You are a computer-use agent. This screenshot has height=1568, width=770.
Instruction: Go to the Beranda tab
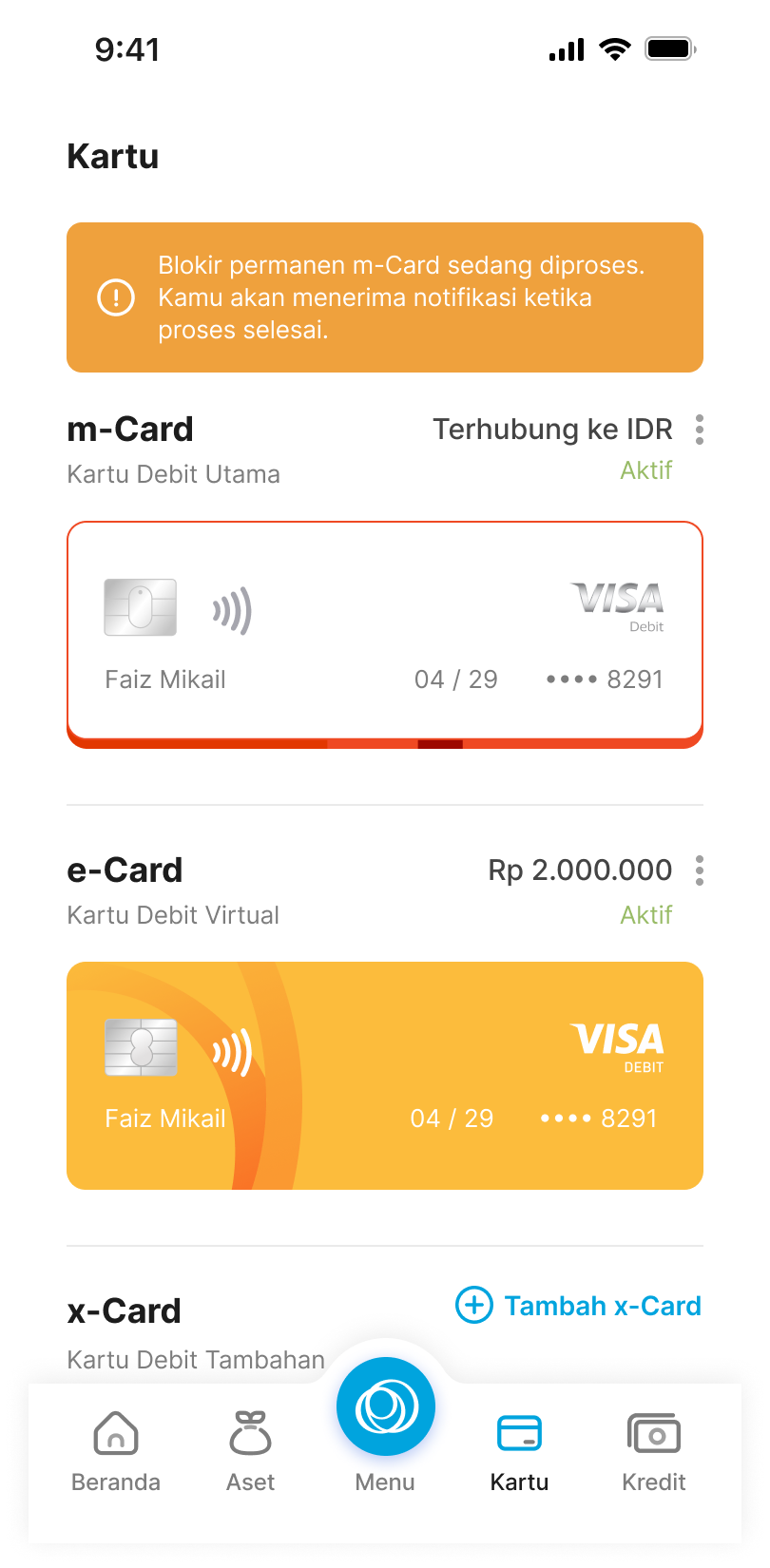116,1451
